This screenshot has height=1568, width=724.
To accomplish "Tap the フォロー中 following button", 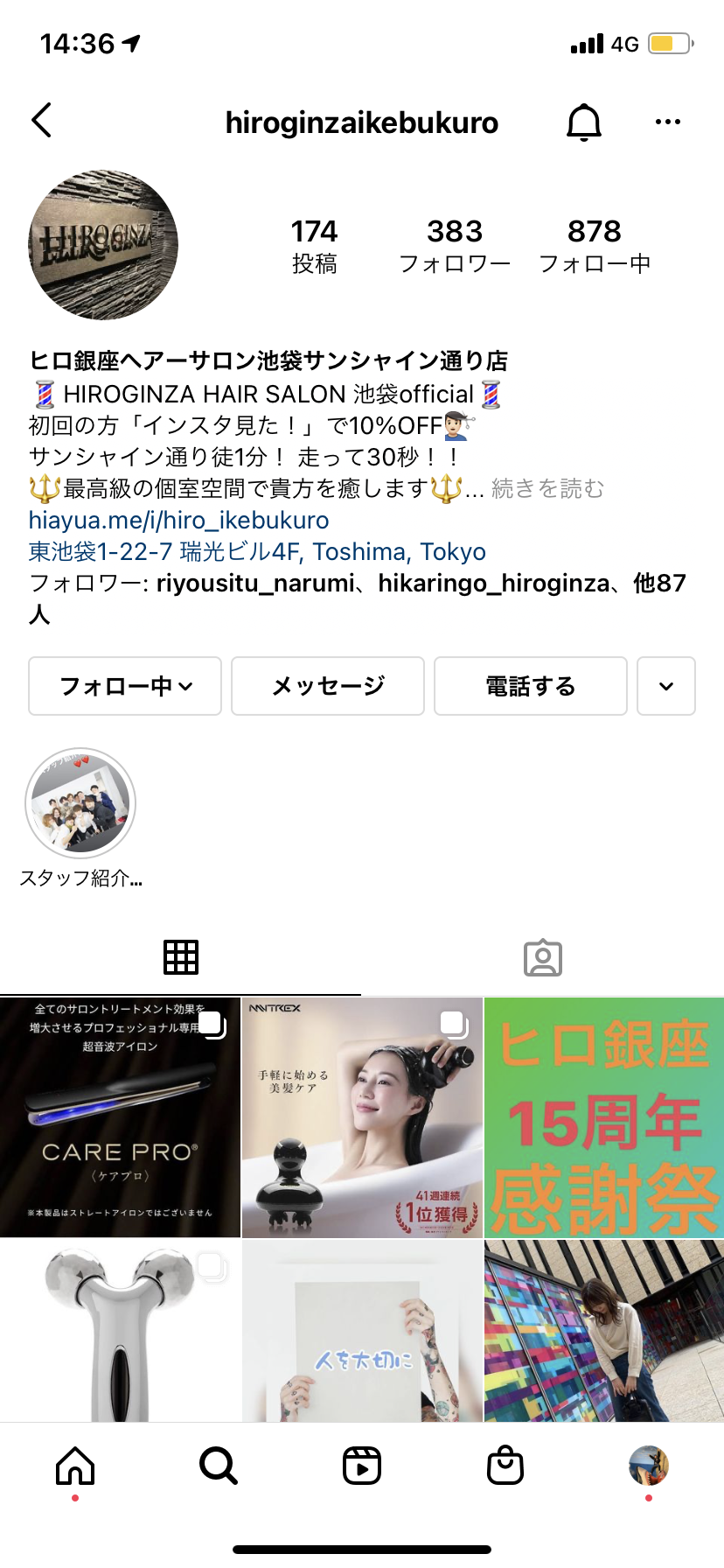I will (x=125, y=686).
